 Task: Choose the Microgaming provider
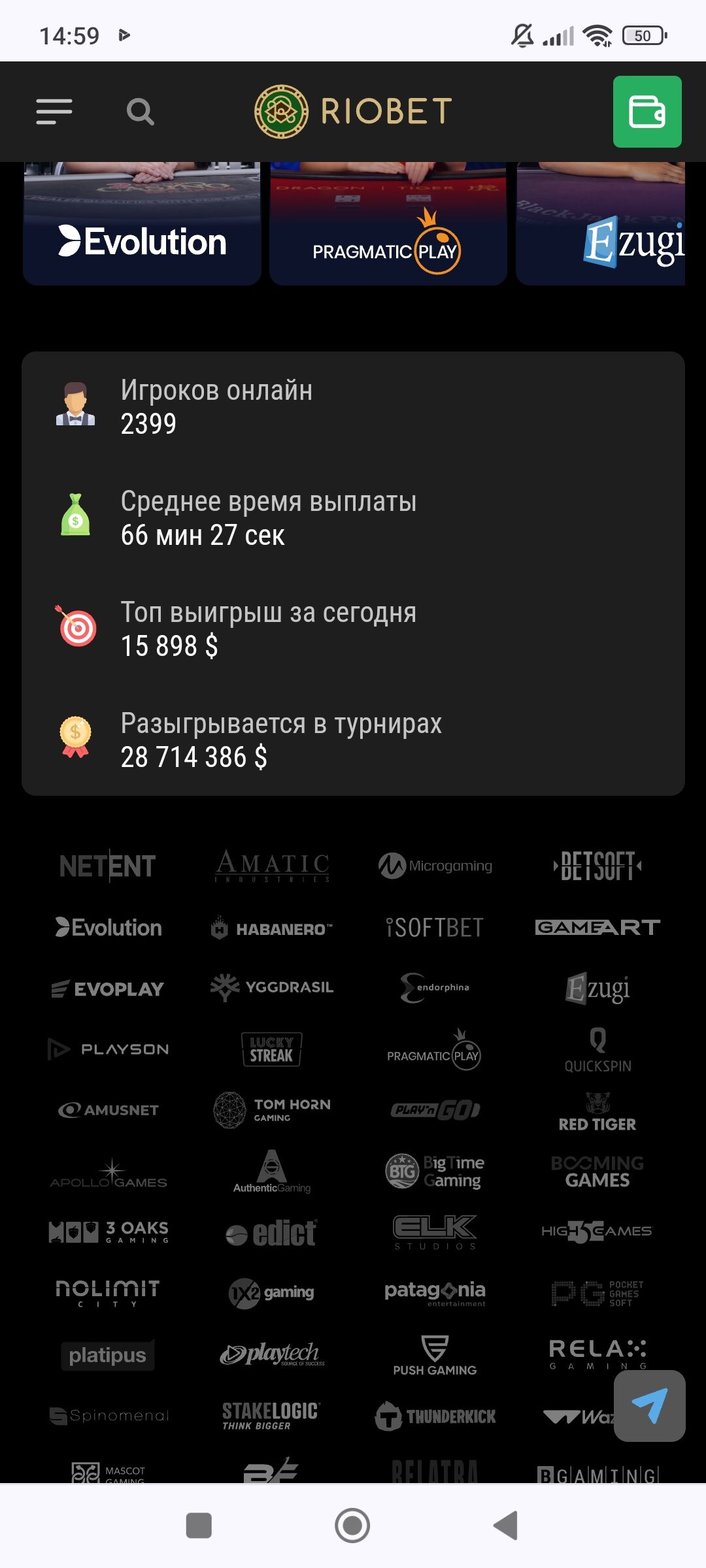[x=435, y=866]
